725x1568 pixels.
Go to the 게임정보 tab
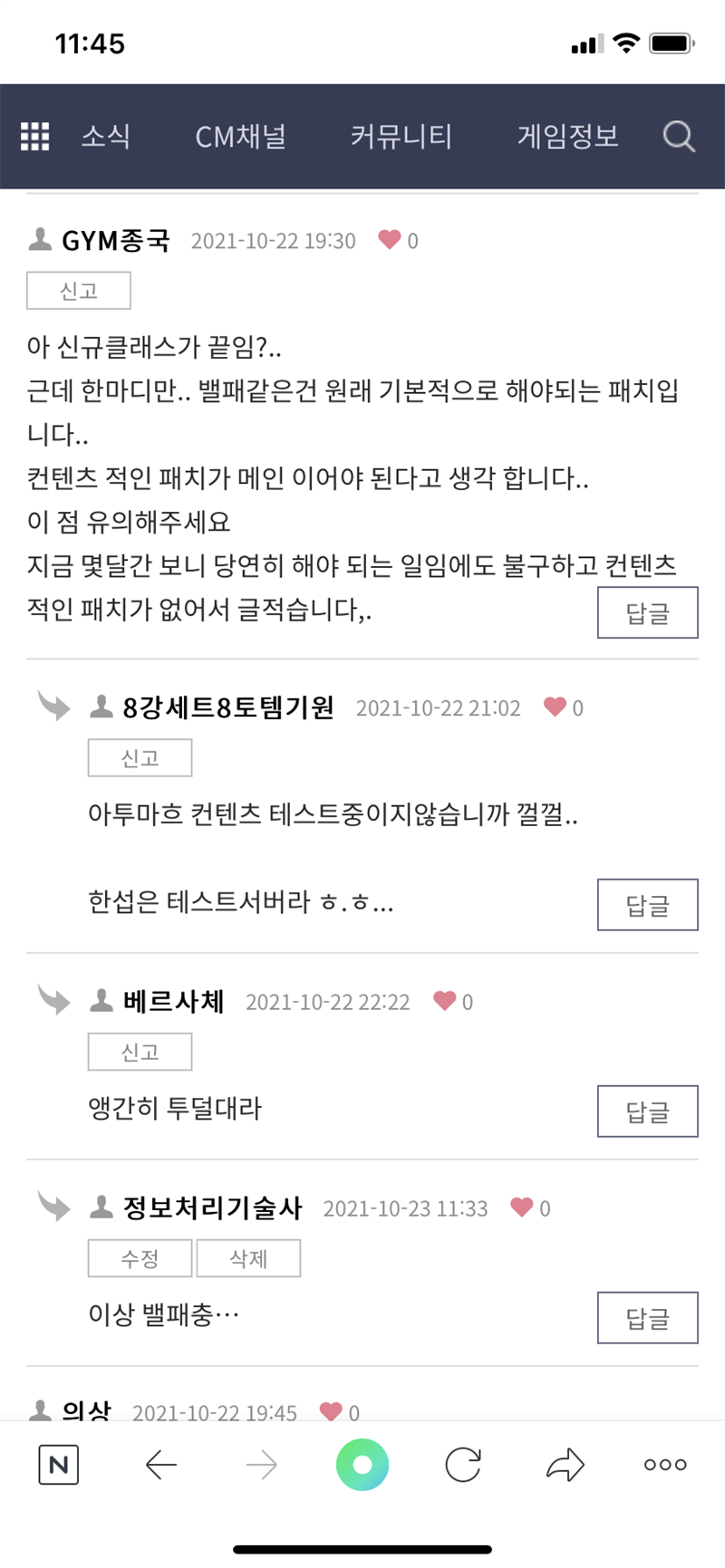click(567, 137)
